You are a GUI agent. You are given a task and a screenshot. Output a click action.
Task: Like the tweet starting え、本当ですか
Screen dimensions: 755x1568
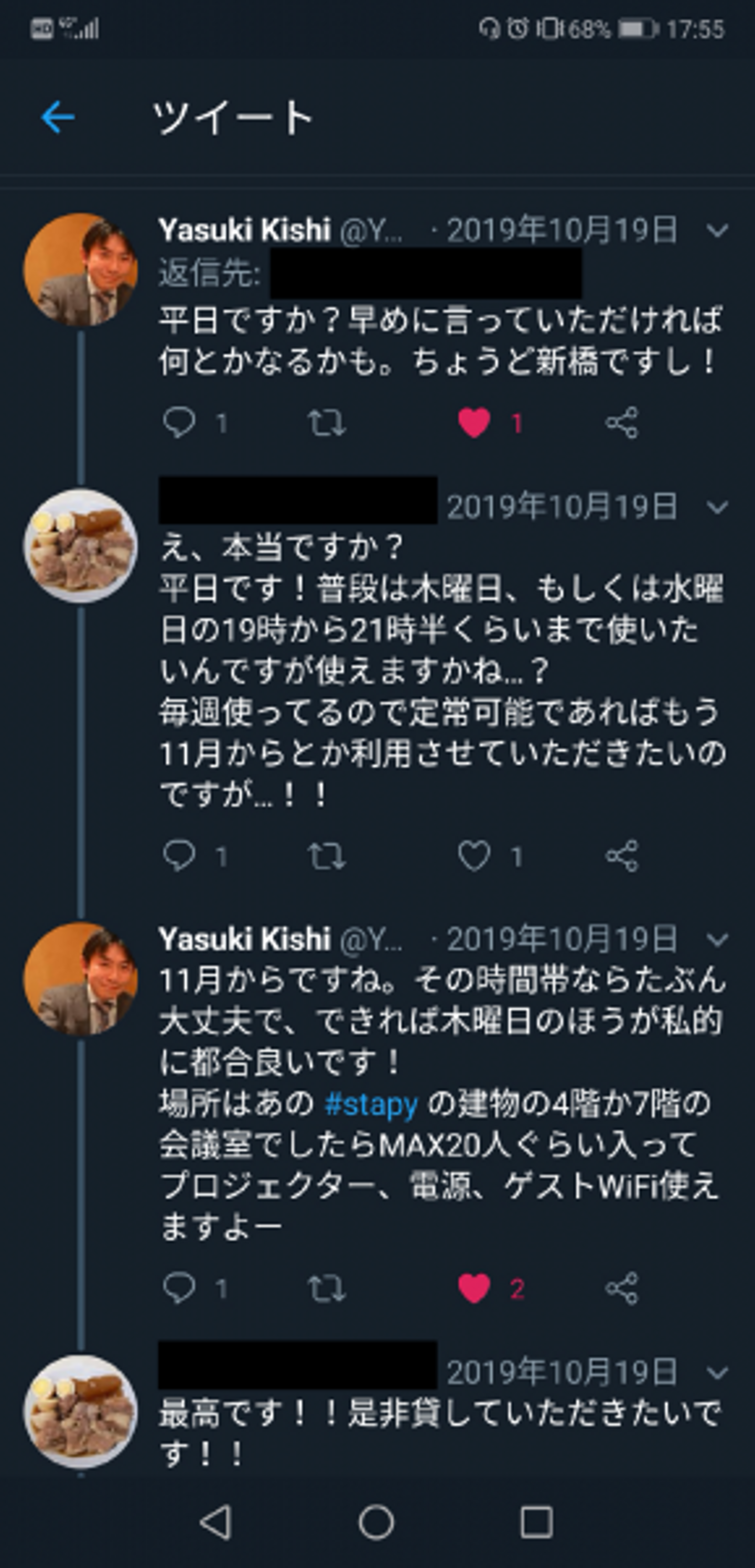(474, 856)
